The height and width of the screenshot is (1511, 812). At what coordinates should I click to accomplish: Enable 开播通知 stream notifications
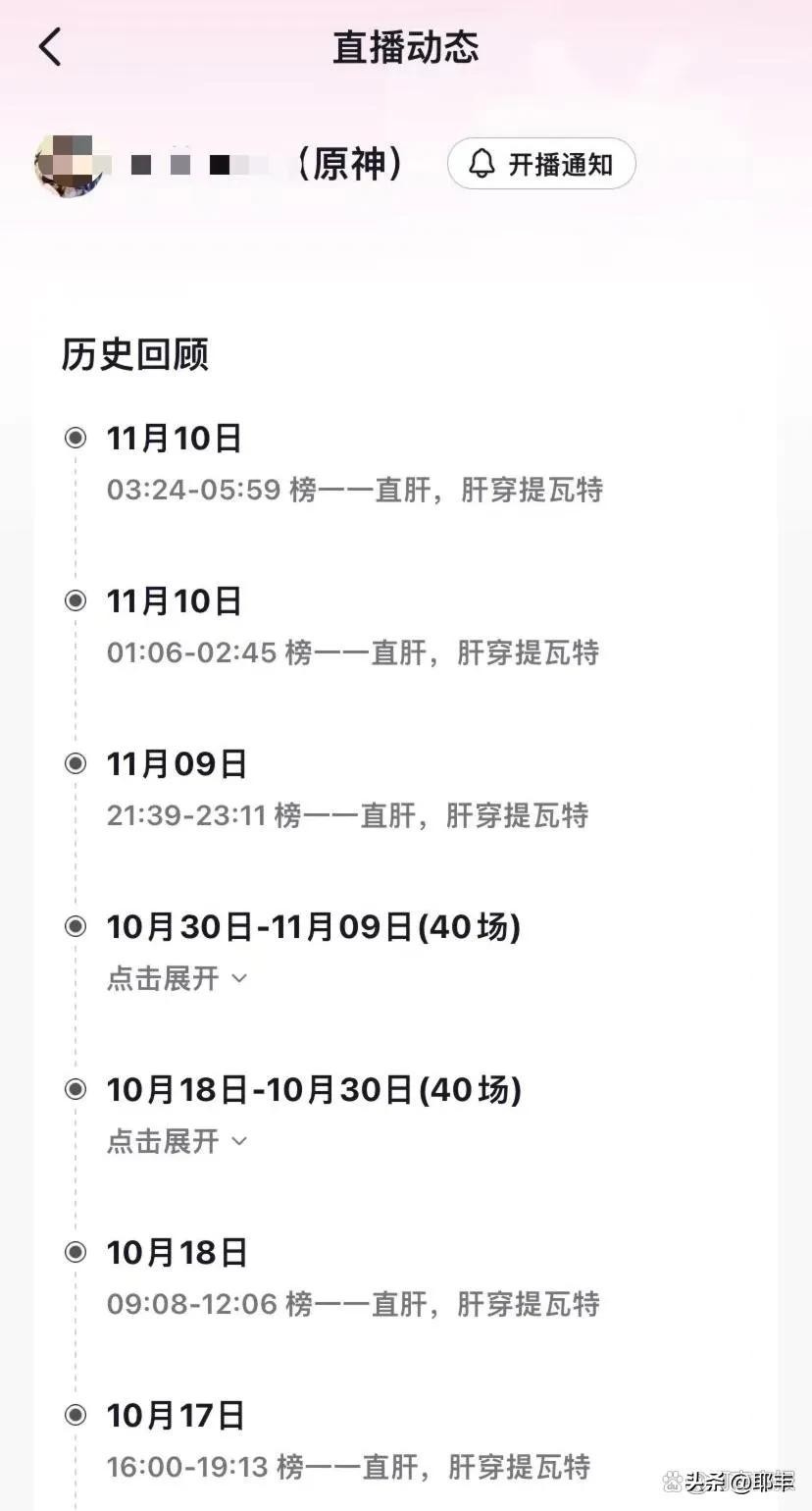541,164
